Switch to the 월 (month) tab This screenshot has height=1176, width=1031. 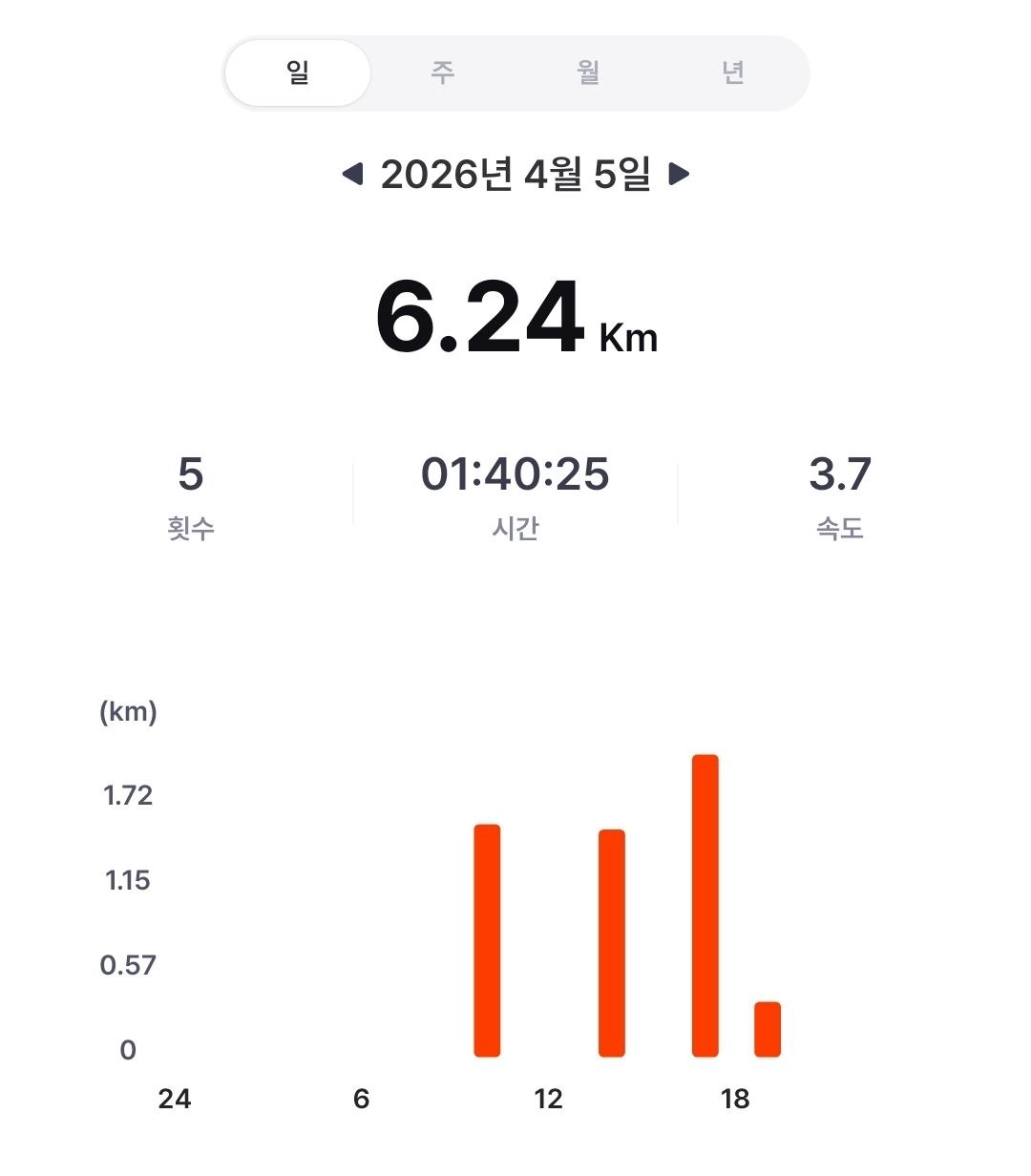(588, 73)
